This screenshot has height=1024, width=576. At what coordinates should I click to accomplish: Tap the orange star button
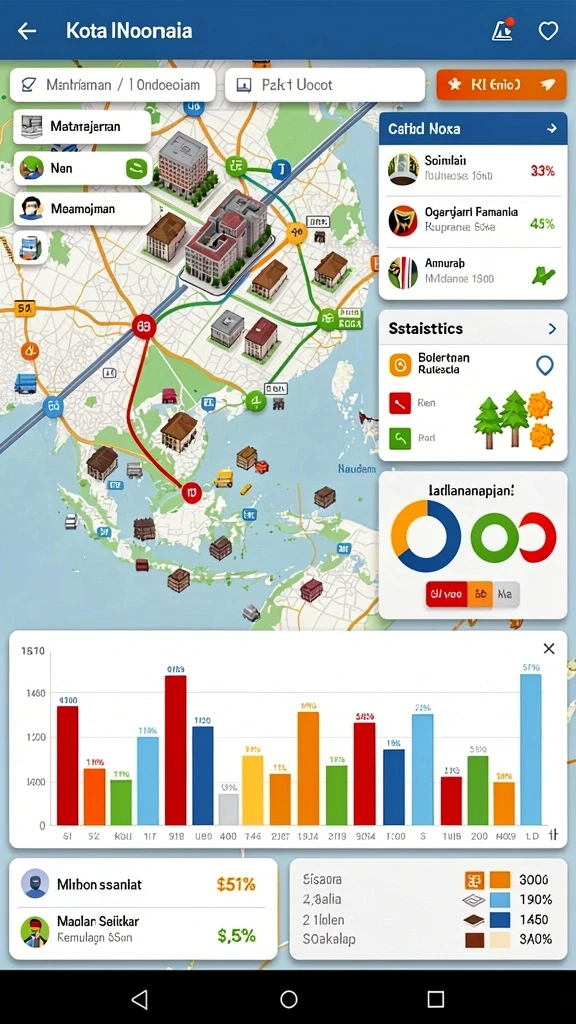tap(502, 84)
